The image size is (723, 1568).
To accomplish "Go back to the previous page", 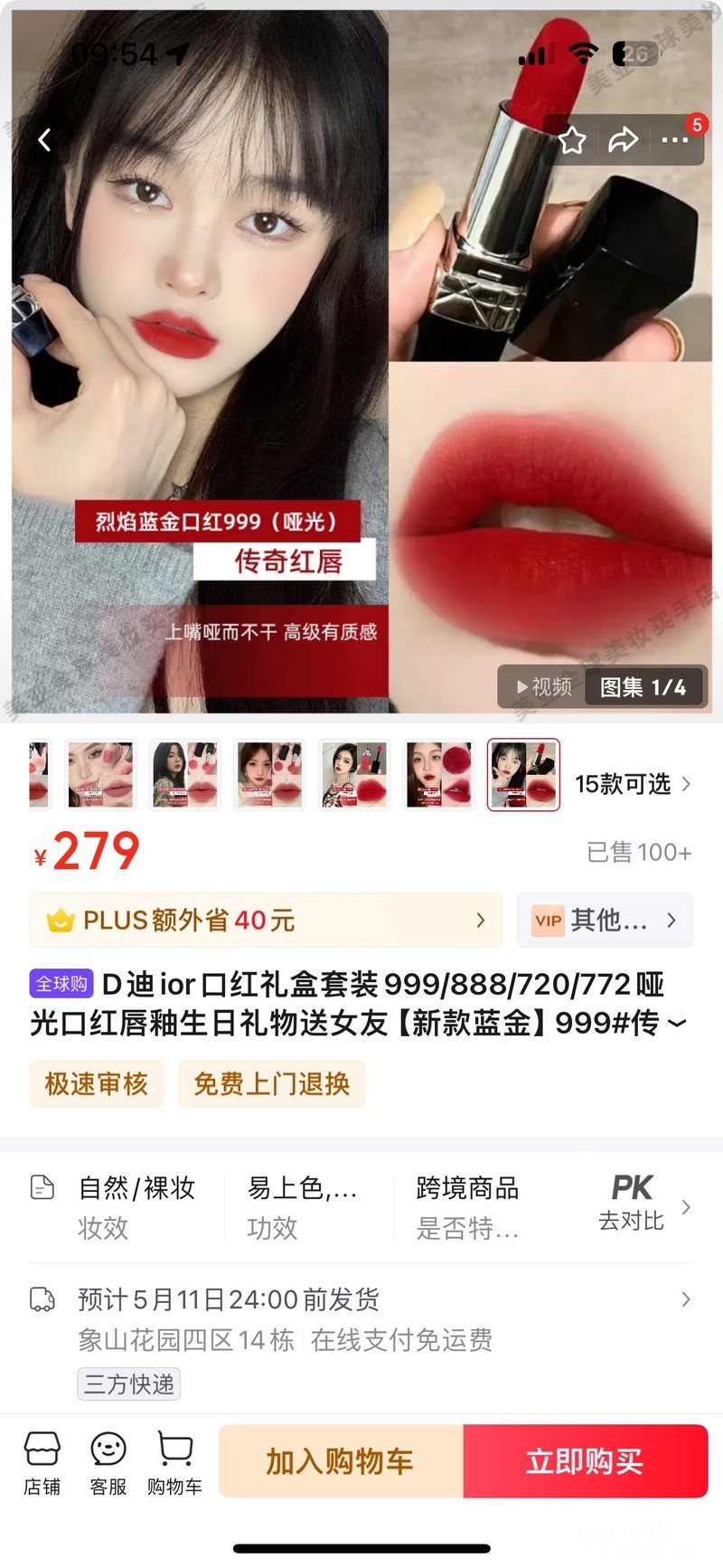I will [x=43, y=140].
